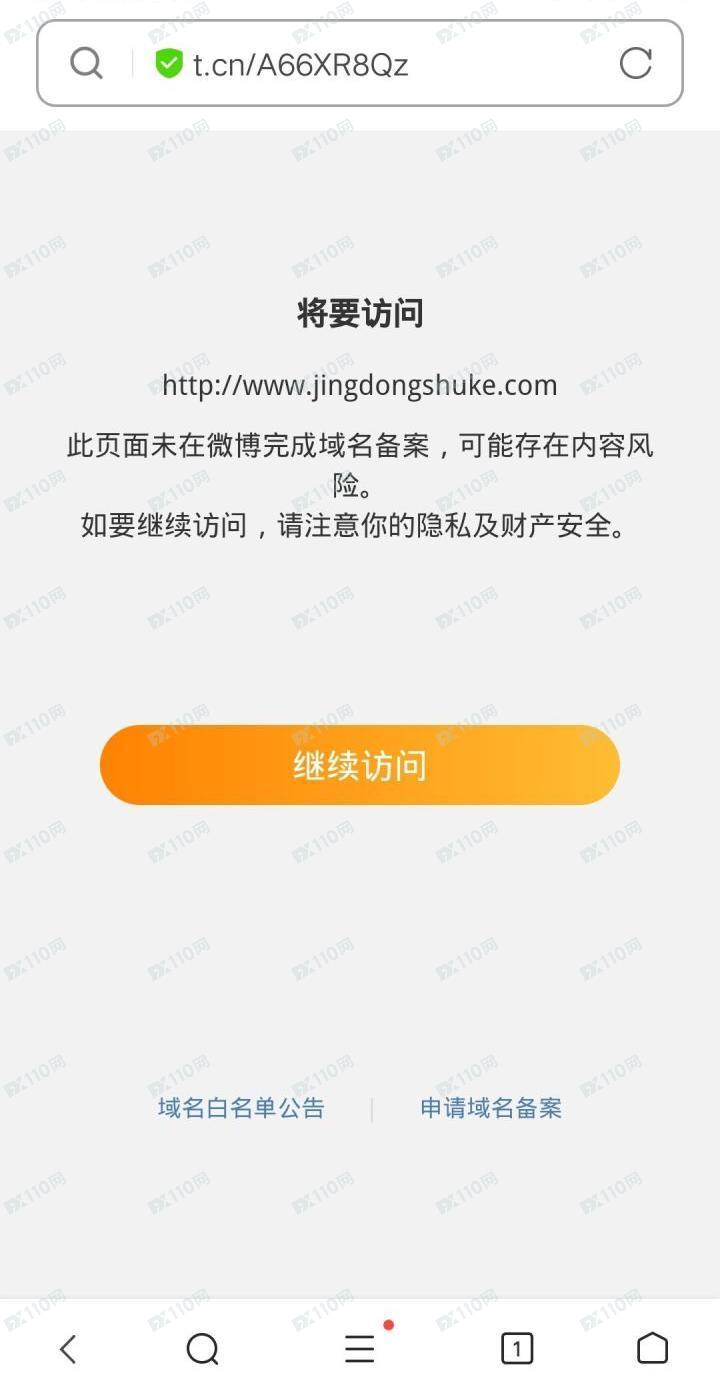The width and height of the screenshot is (720, 1399).
Task: Go to the browser home page
Action: coord(652,1348)
